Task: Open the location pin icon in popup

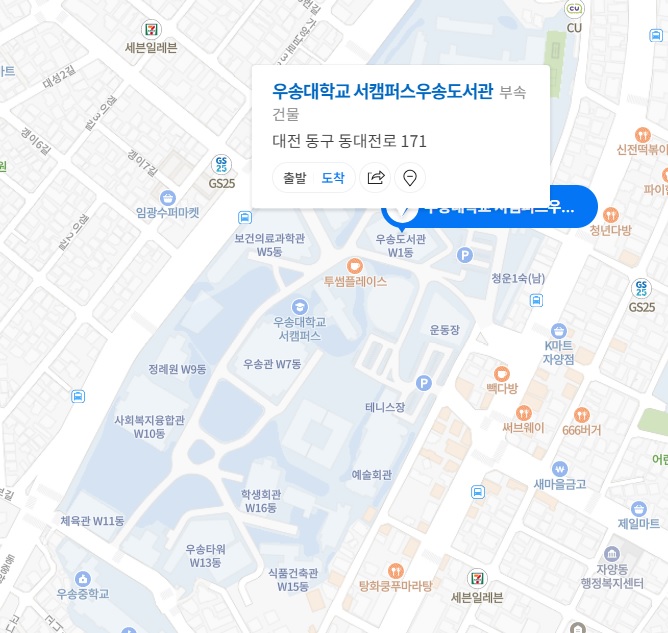Action: pyautogui.click(x=409, y=178)
